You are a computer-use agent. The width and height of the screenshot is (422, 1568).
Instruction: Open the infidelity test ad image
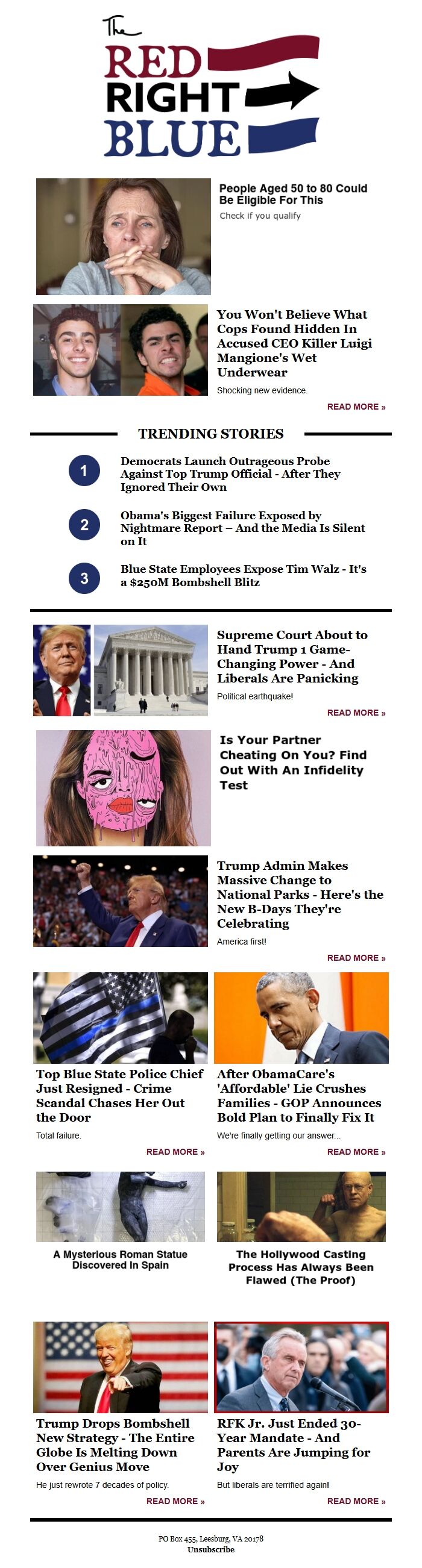point(123,788)
